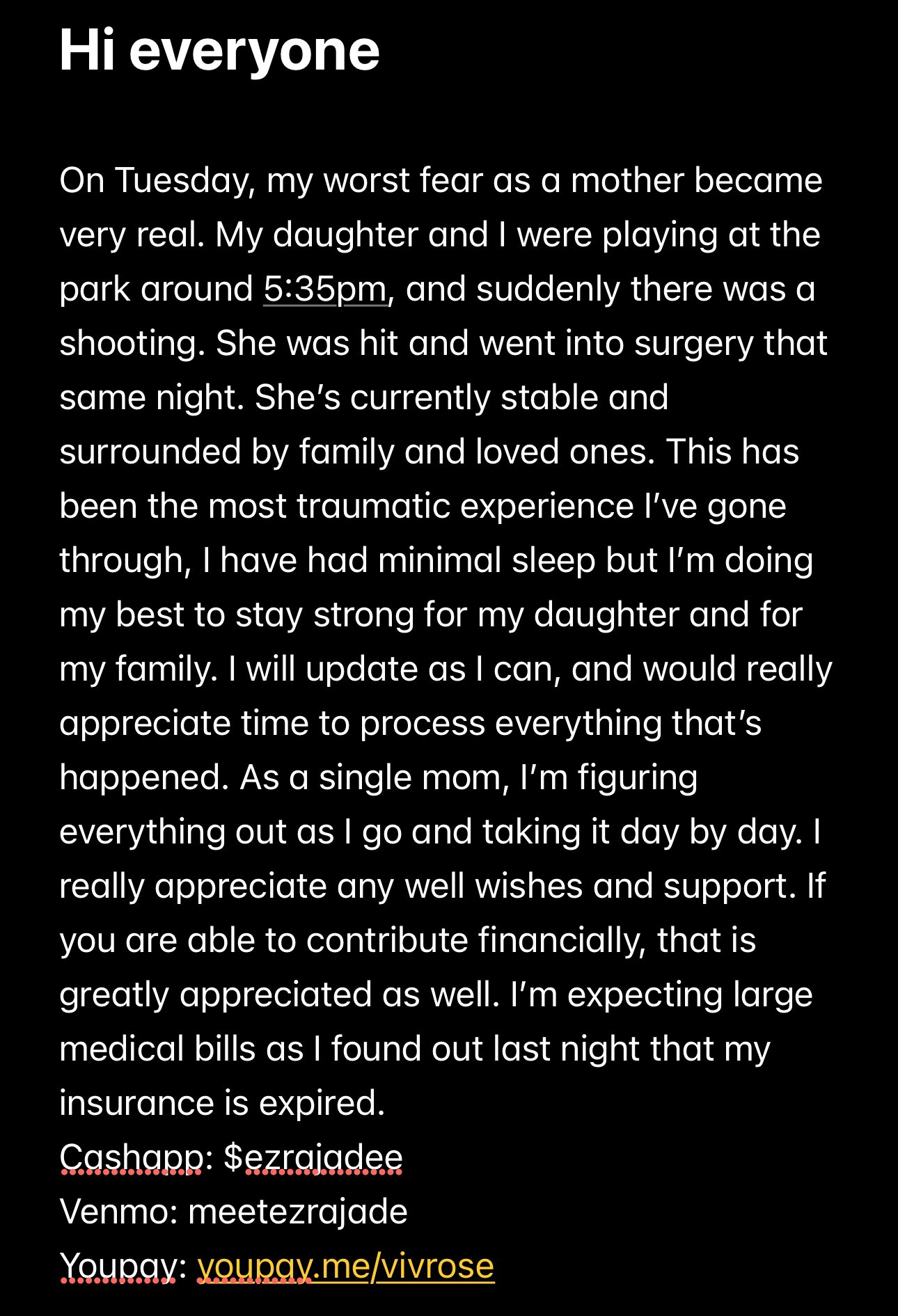Tap the underlined 5:35pm time
The height and width of the screenshot is (1316, 898).
pos(324,289)
